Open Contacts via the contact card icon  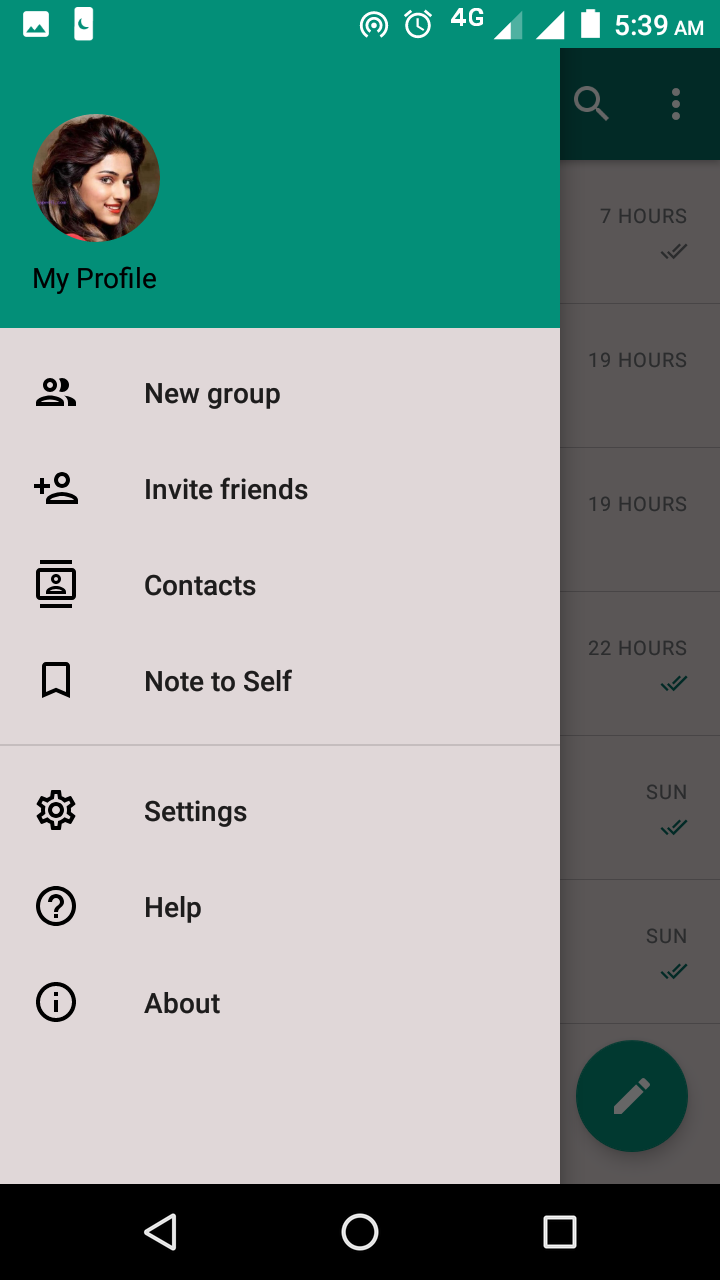[x=55, y=584]
